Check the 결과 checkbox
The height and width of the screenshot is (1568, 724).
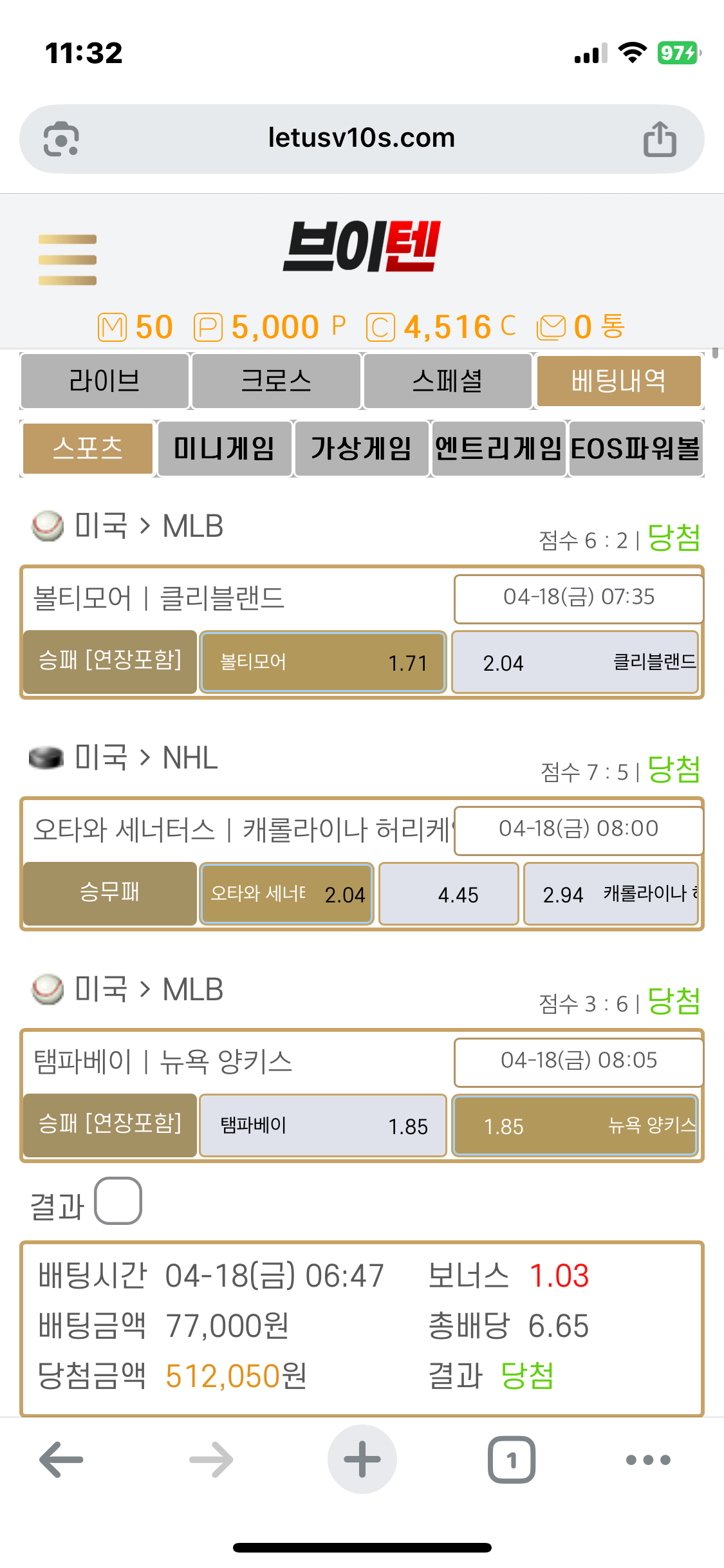coord(118,1201)
